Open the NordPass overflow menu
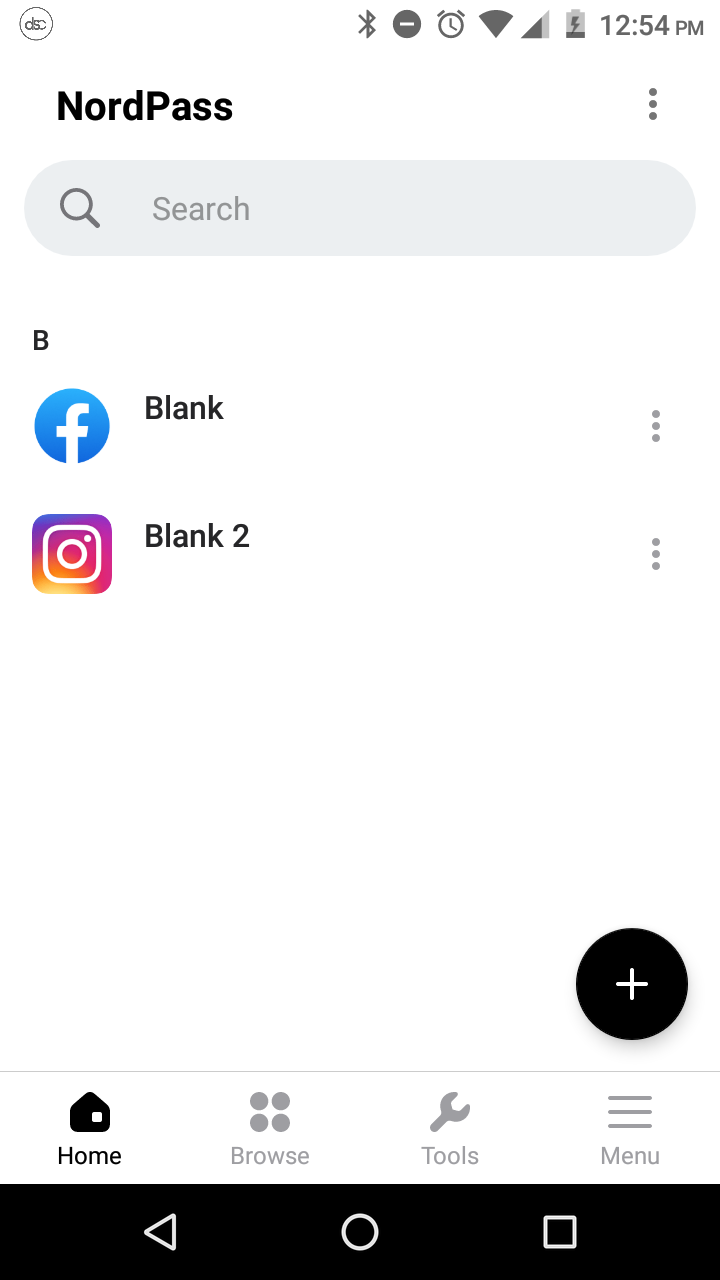 pos(653,104)
